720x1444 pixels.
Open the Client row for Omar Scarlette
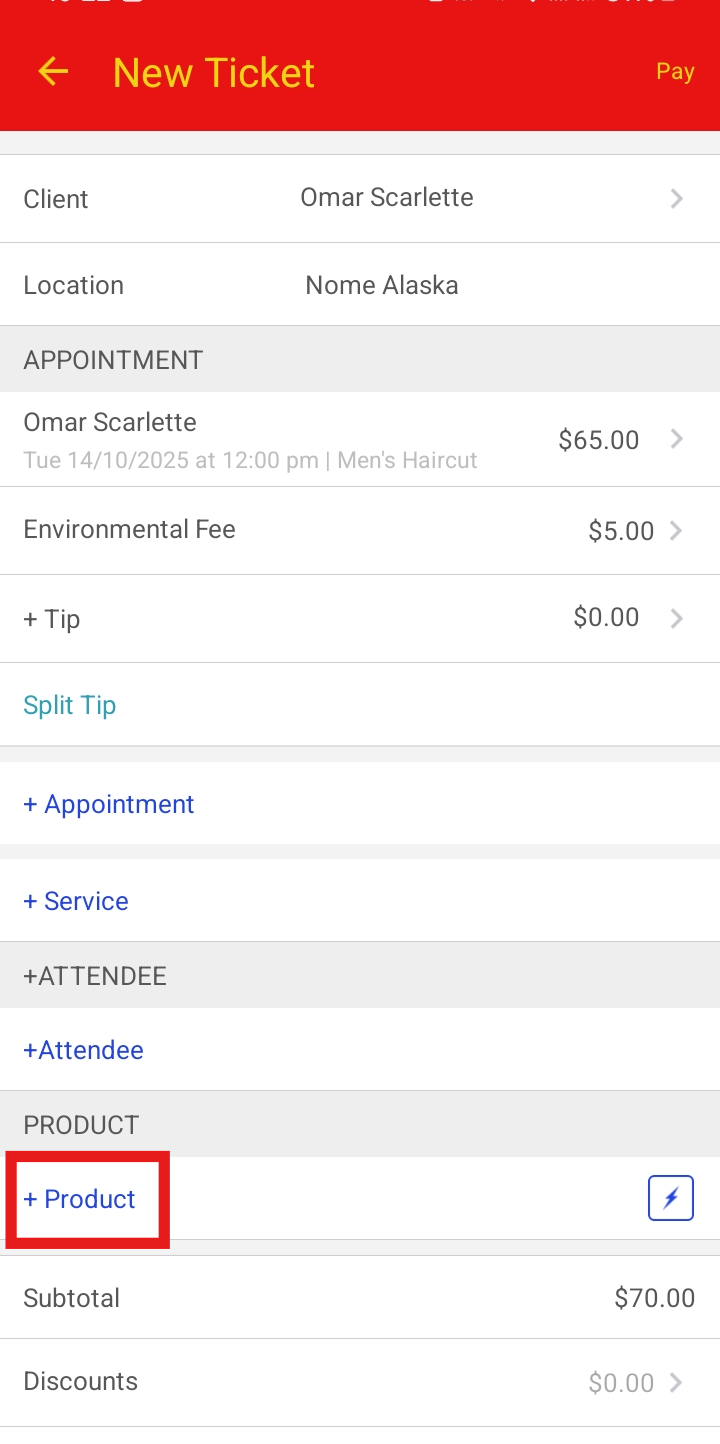[360, 198]
